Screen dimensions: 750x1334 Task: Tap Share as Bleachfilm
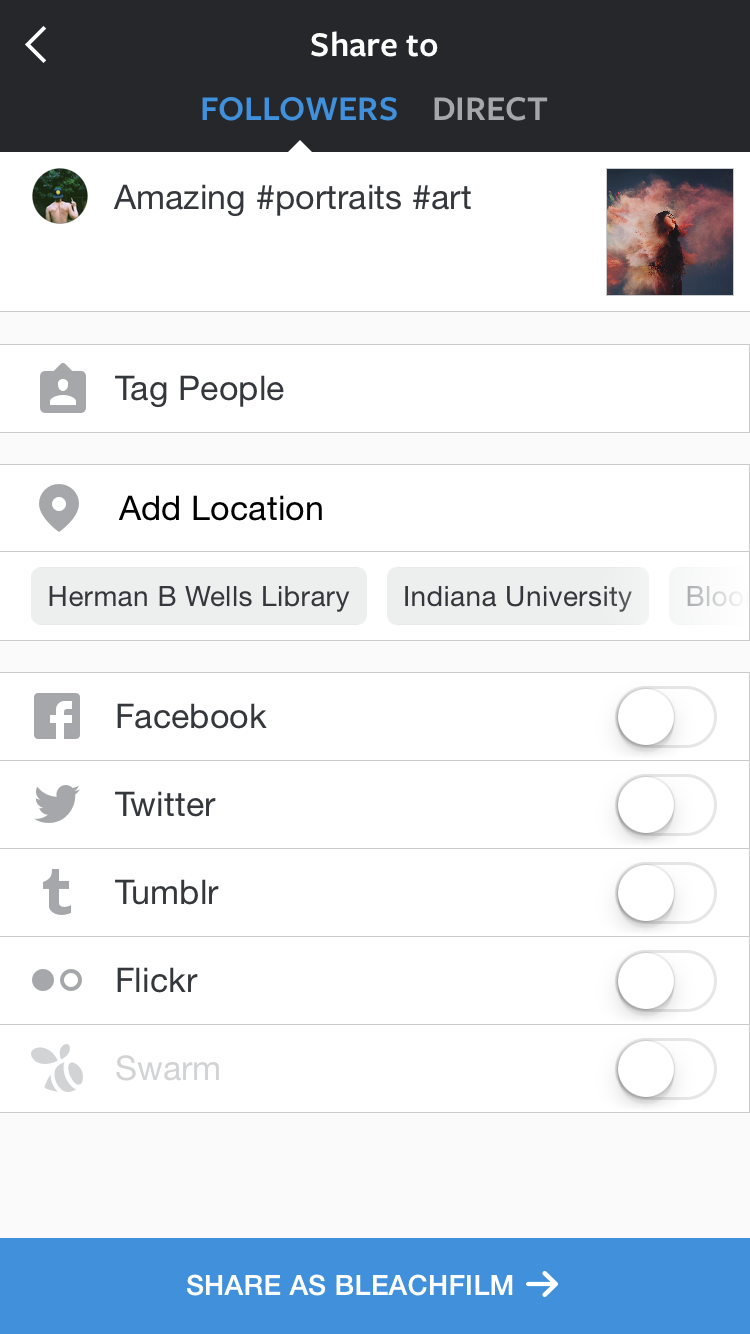(x=375, y=1286)
